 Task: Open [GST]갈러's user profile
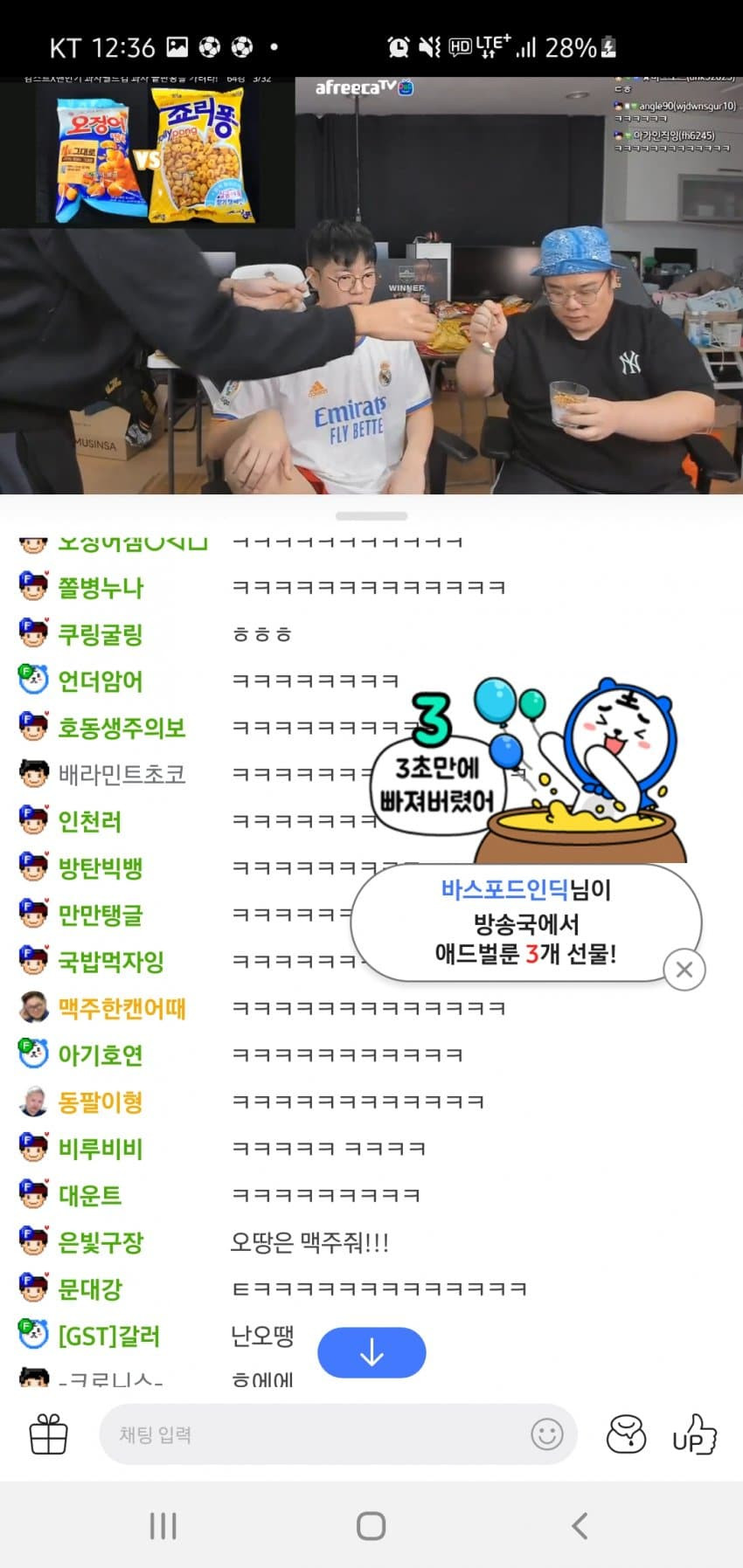(108, 1336)
